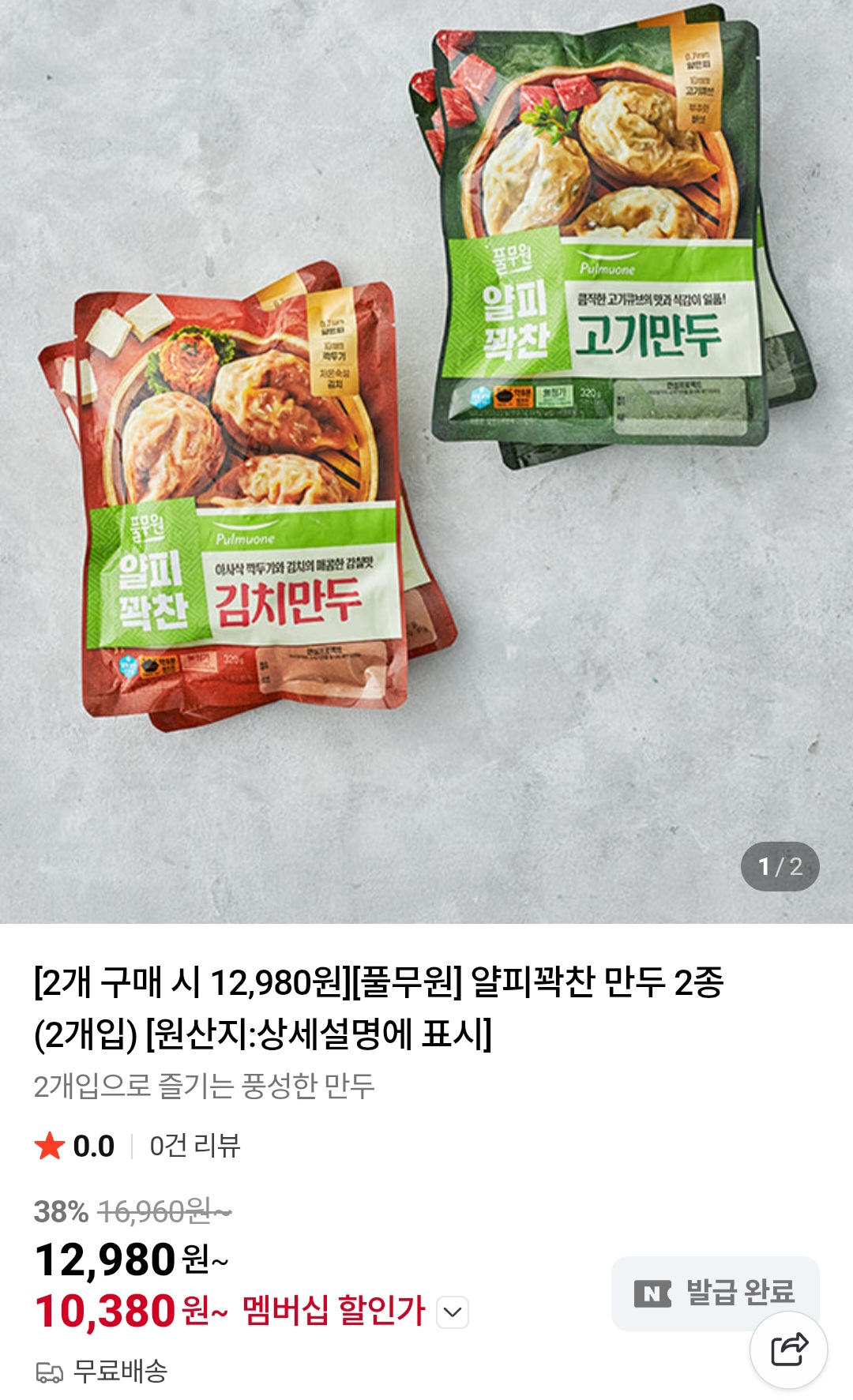Open the 0건 리뷰 reviews link
Viewport: 853px width, 1400px height.
pyautogui.click(x=195, y=1146)
